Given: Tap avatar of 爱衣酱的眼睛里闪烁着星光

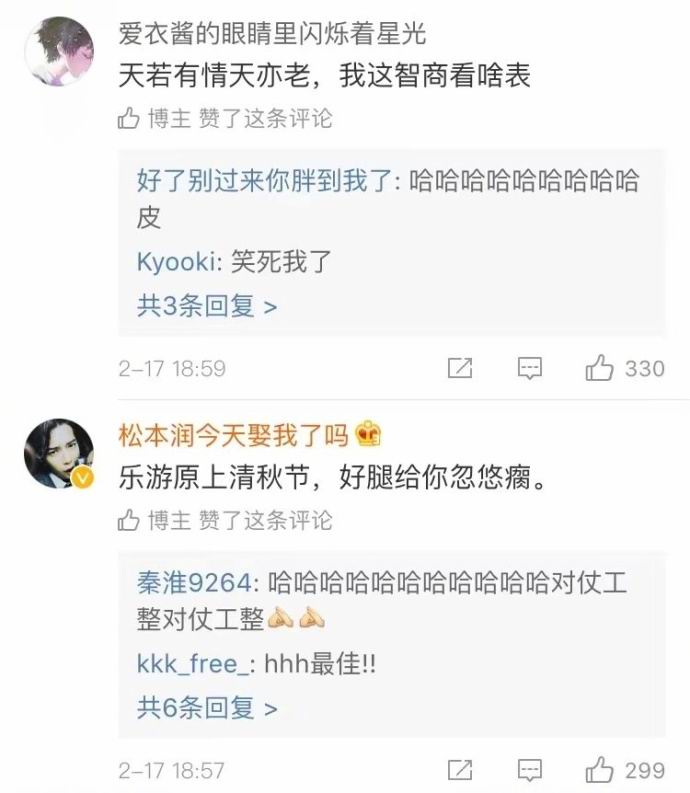Looking at the screenshot, I should [59, 51].
